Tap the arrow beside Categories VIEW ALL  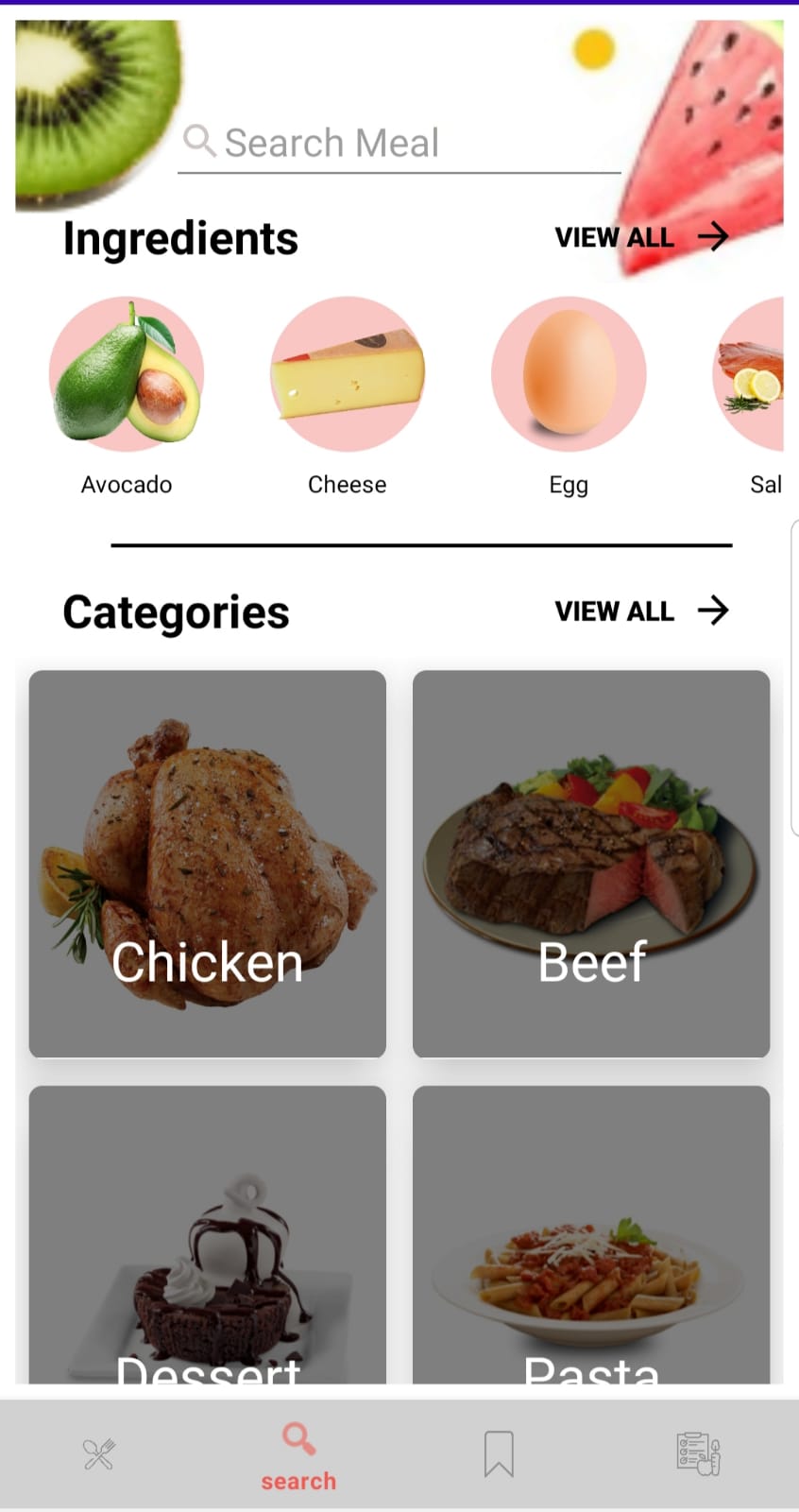click(x=715, y=610)
